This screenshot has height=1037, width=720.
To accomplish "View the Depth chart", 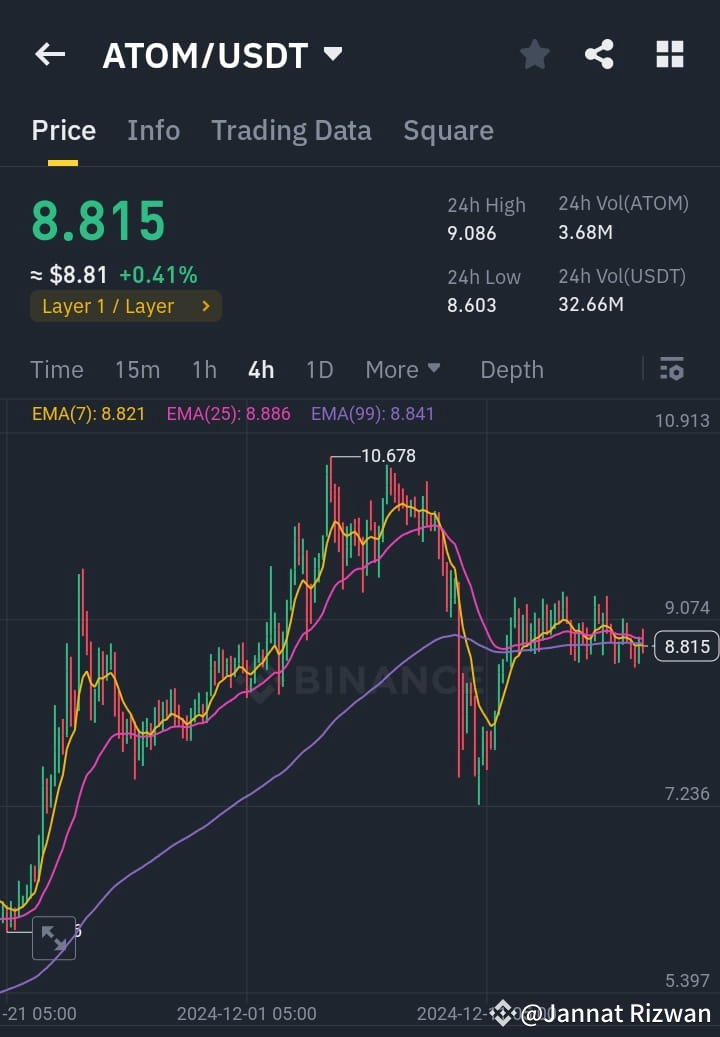I will click(511, 369).
